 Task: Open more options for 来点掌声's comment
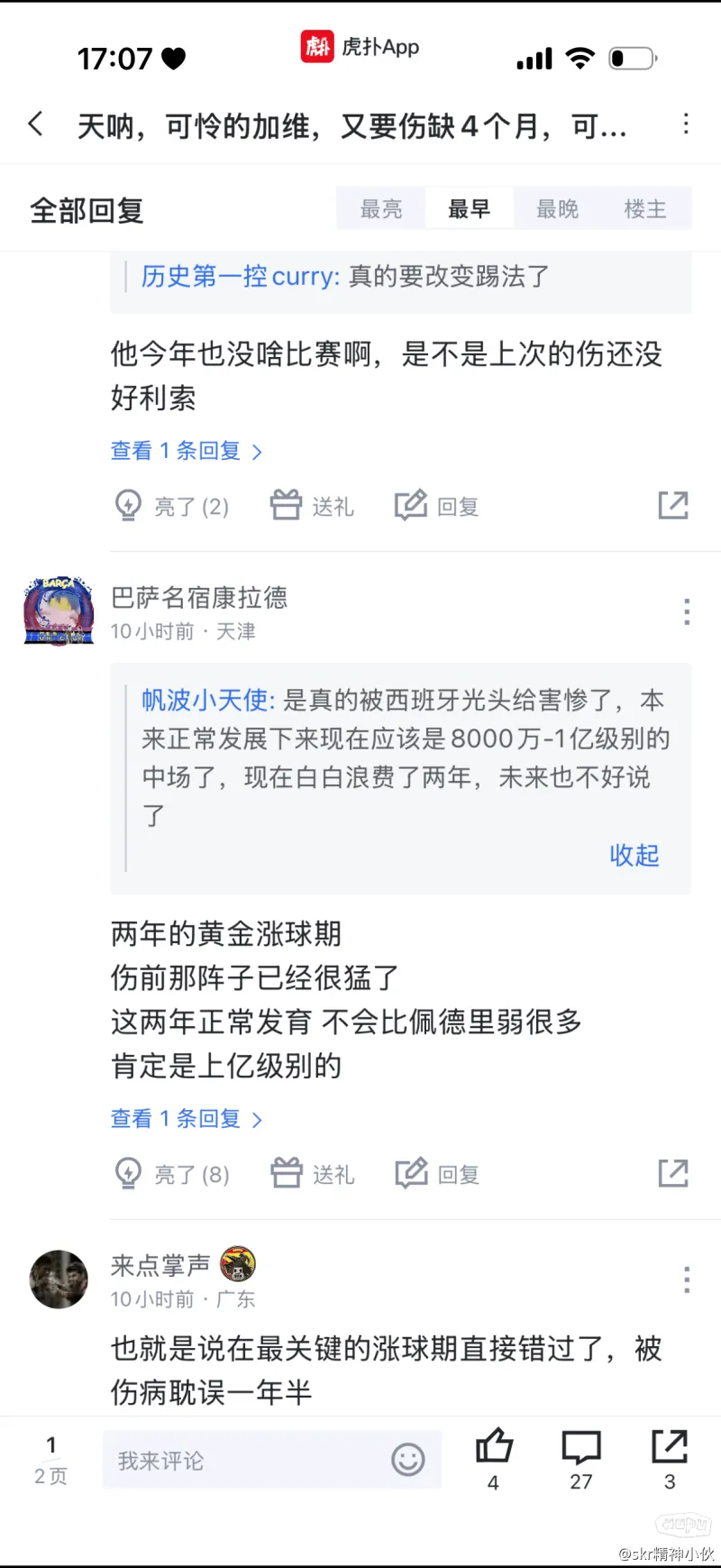click(x=687, y=1279)
